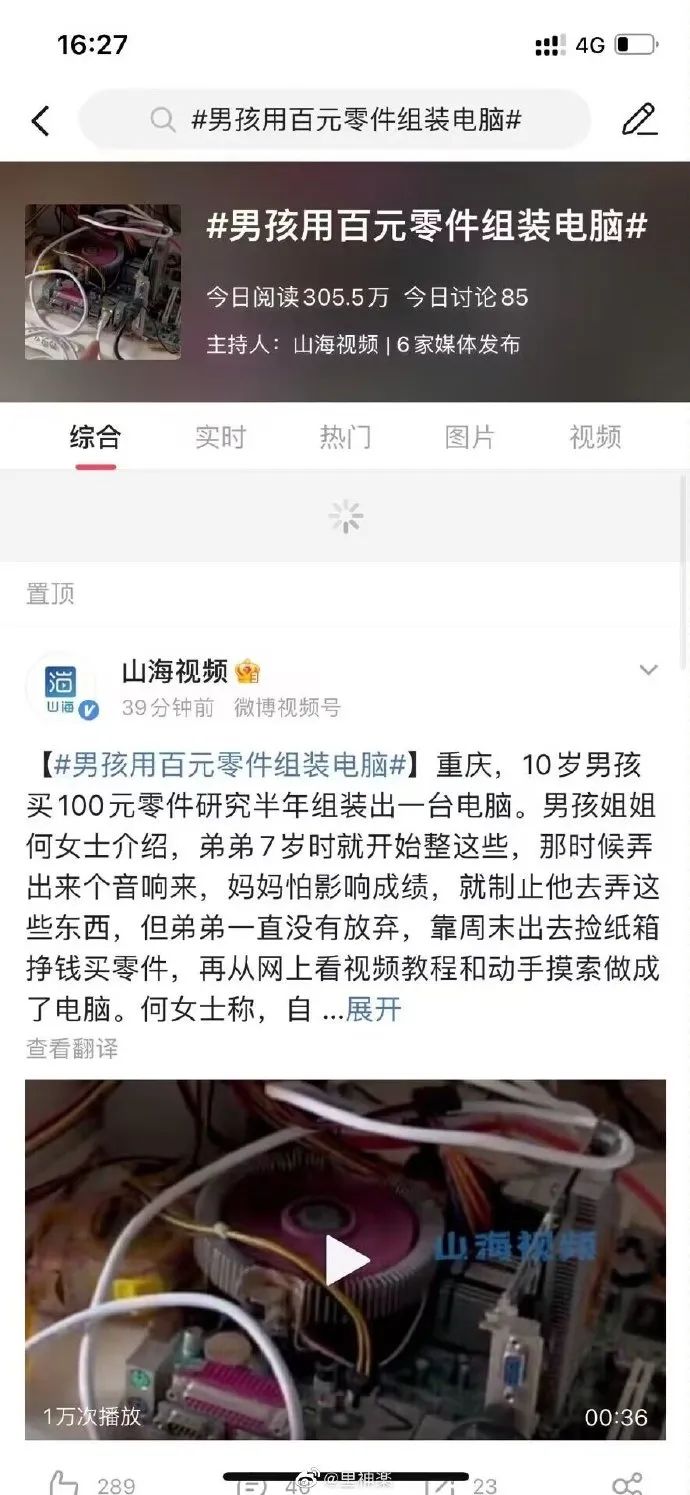Screen dimensions: 690x1495
Task: Switch to the 视频 tab
Action: (595, 437)
